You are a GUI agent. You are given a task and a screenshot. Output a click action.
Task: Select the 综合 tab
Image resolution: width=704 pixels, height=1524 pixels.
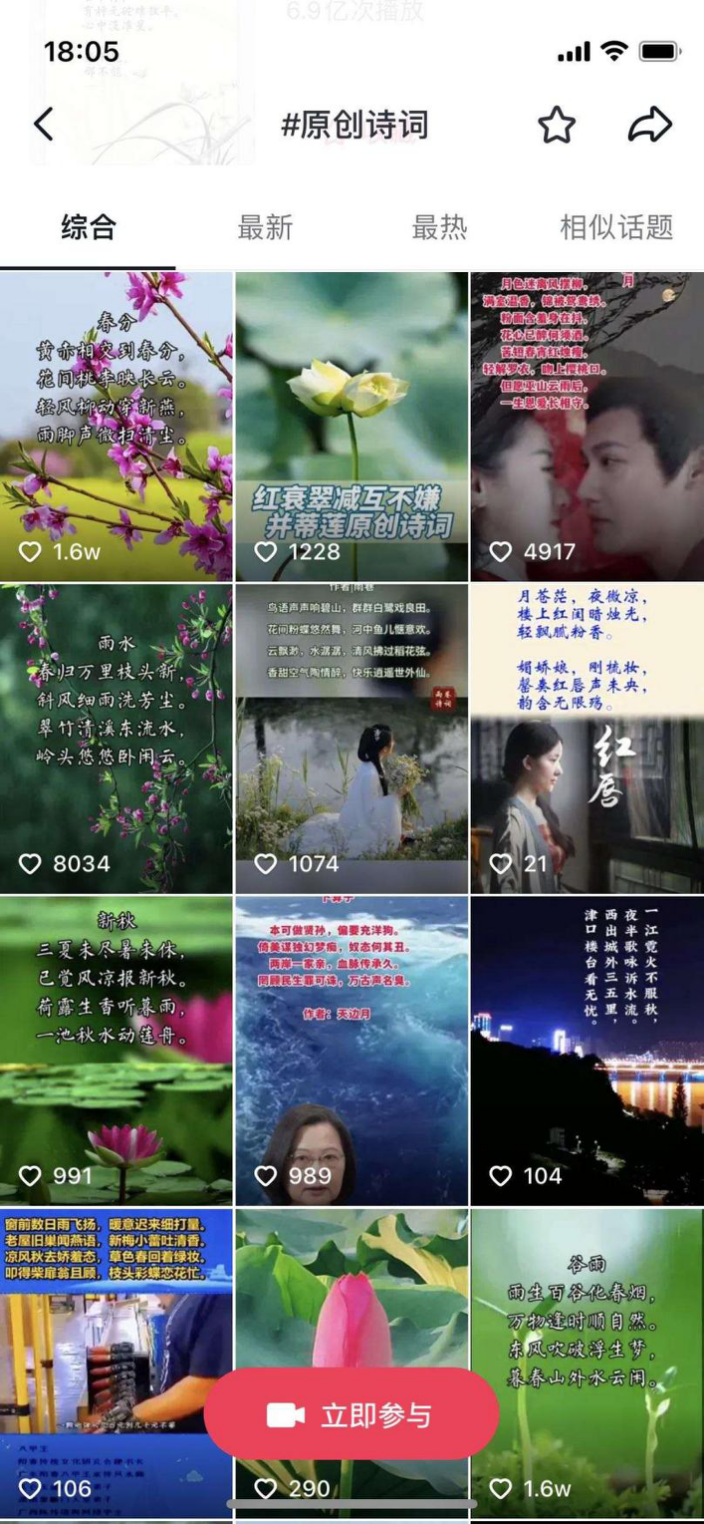pyautogui.click(x=88, y=227)
